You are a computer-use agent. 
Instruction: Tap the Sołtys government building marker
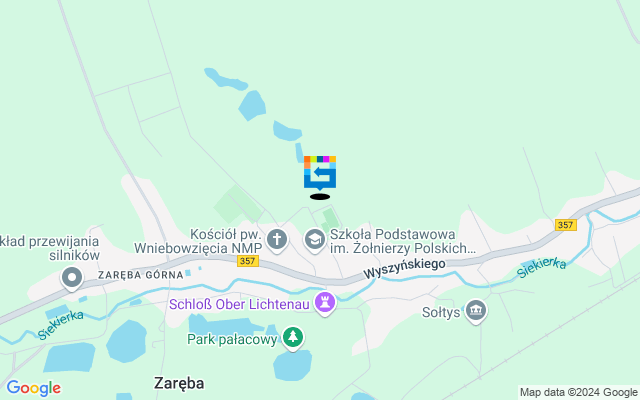coord(476,311)
